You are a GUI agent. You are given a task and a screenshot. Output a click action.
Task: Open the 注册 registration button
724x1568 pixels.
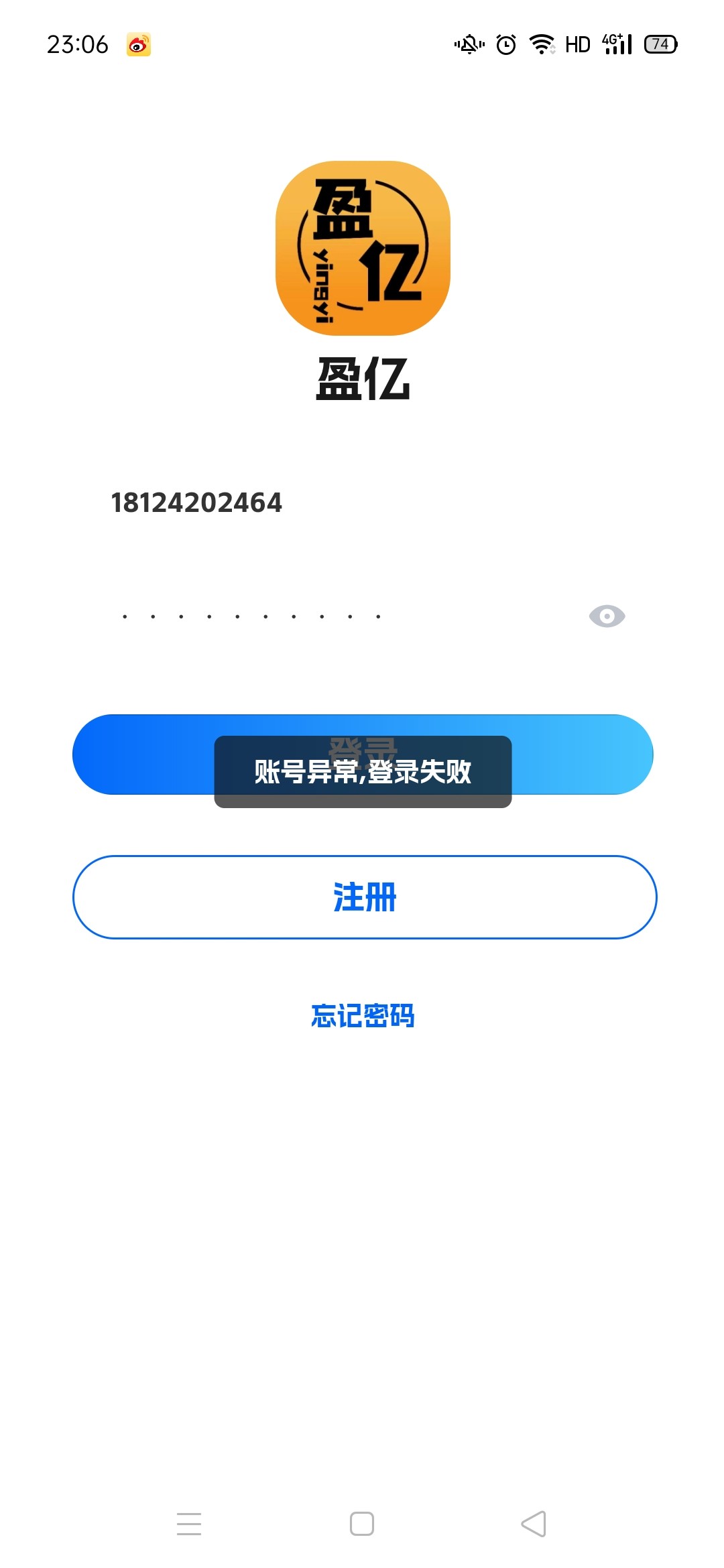click(365, 897)
